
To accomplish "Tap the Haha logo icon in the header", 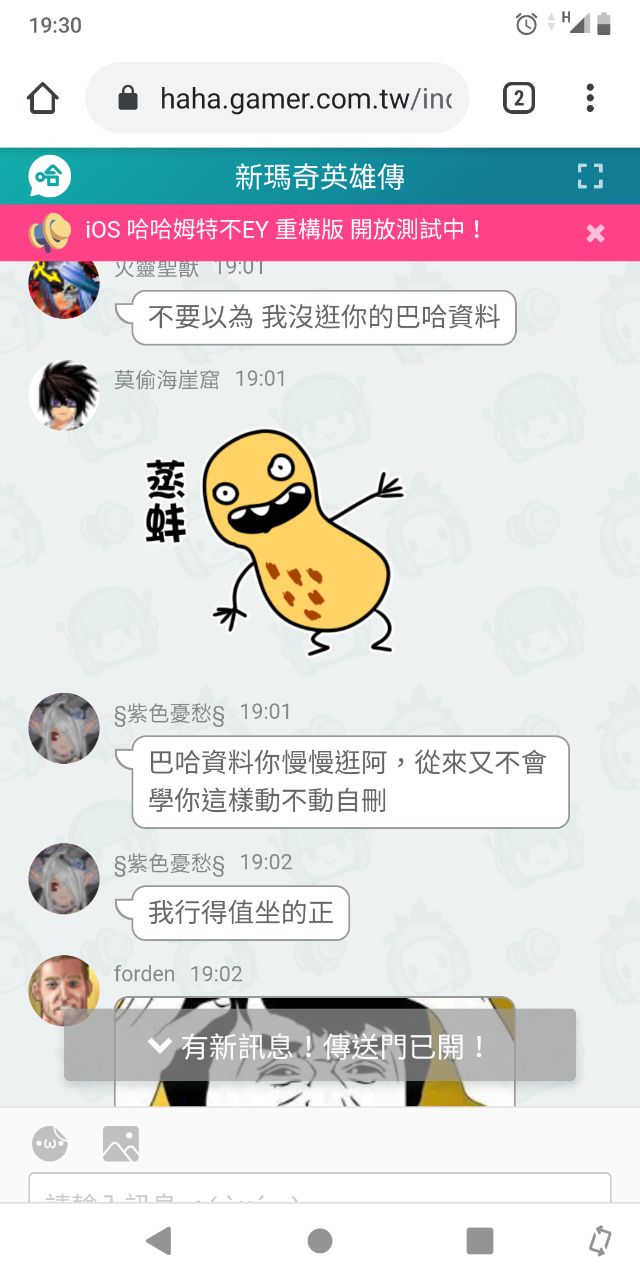I will click(49, 177).
